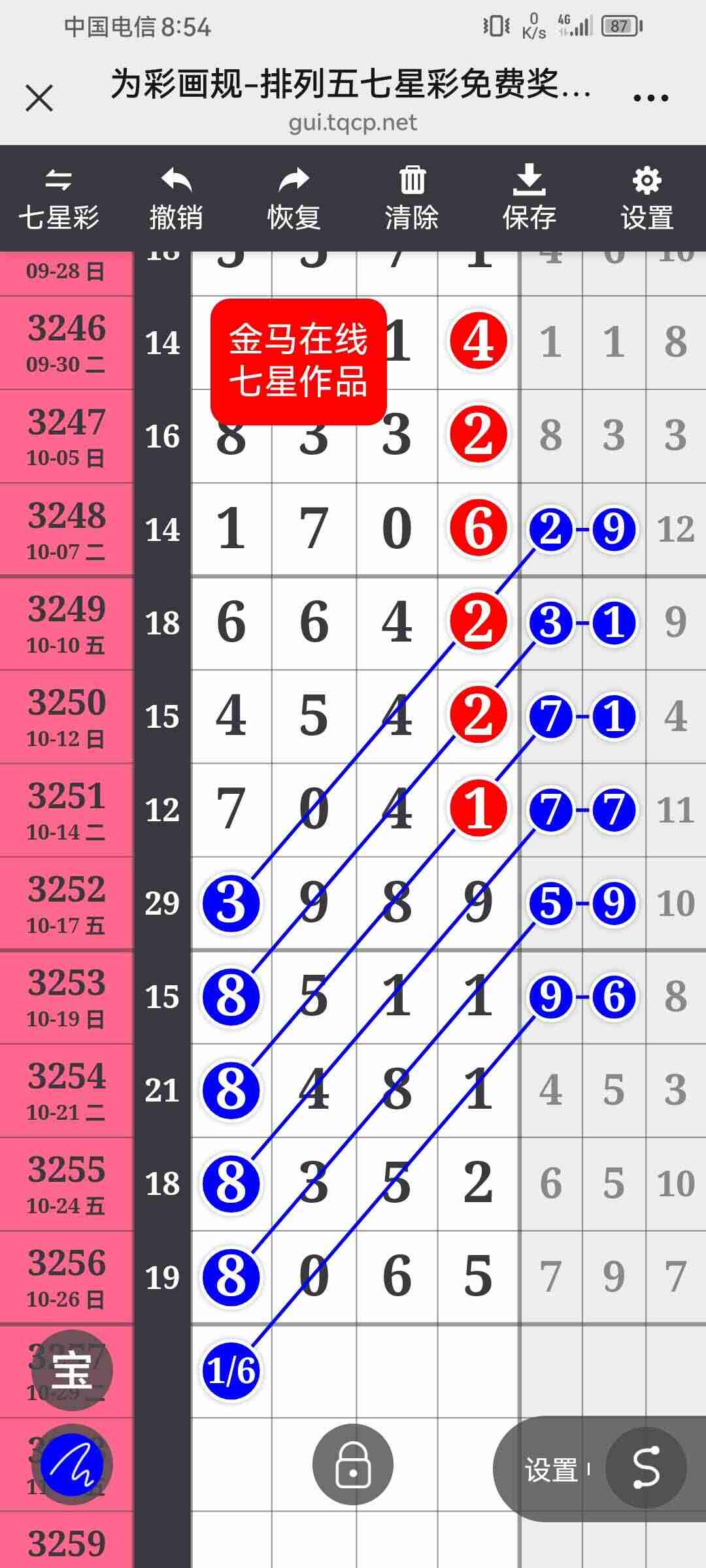Save the chart with 保存

(x=529, y=199)
